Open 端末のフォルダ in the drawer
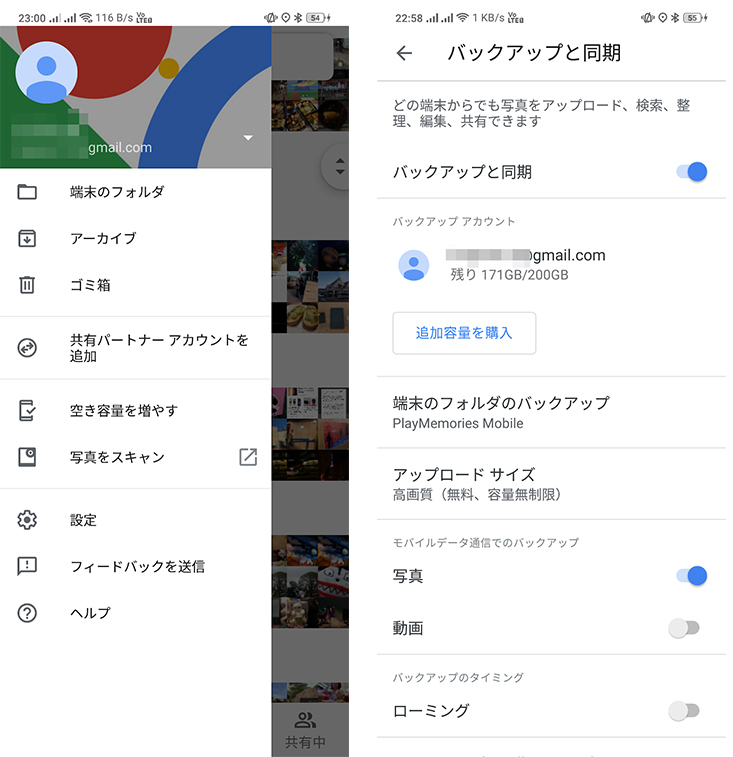The height and width of the screenshot is (757, 733). [117, 192]
